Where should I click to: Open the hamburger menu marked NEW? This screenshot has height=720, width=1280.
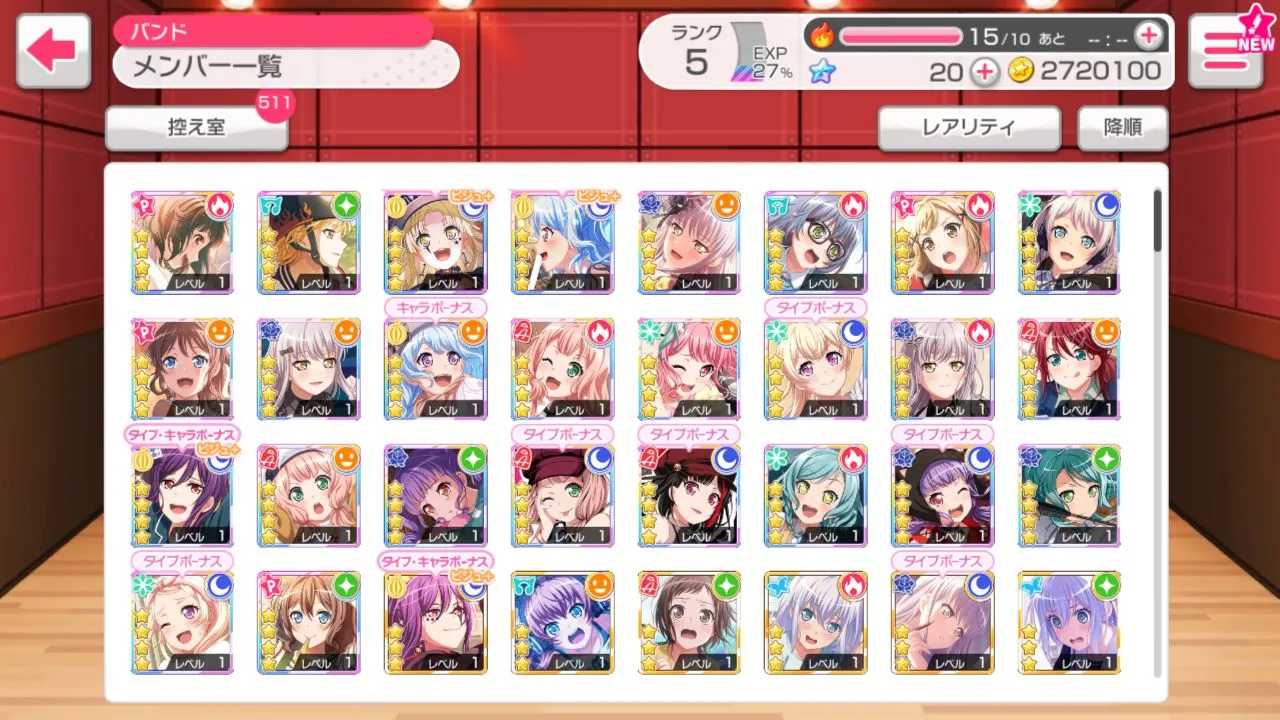1224,51
